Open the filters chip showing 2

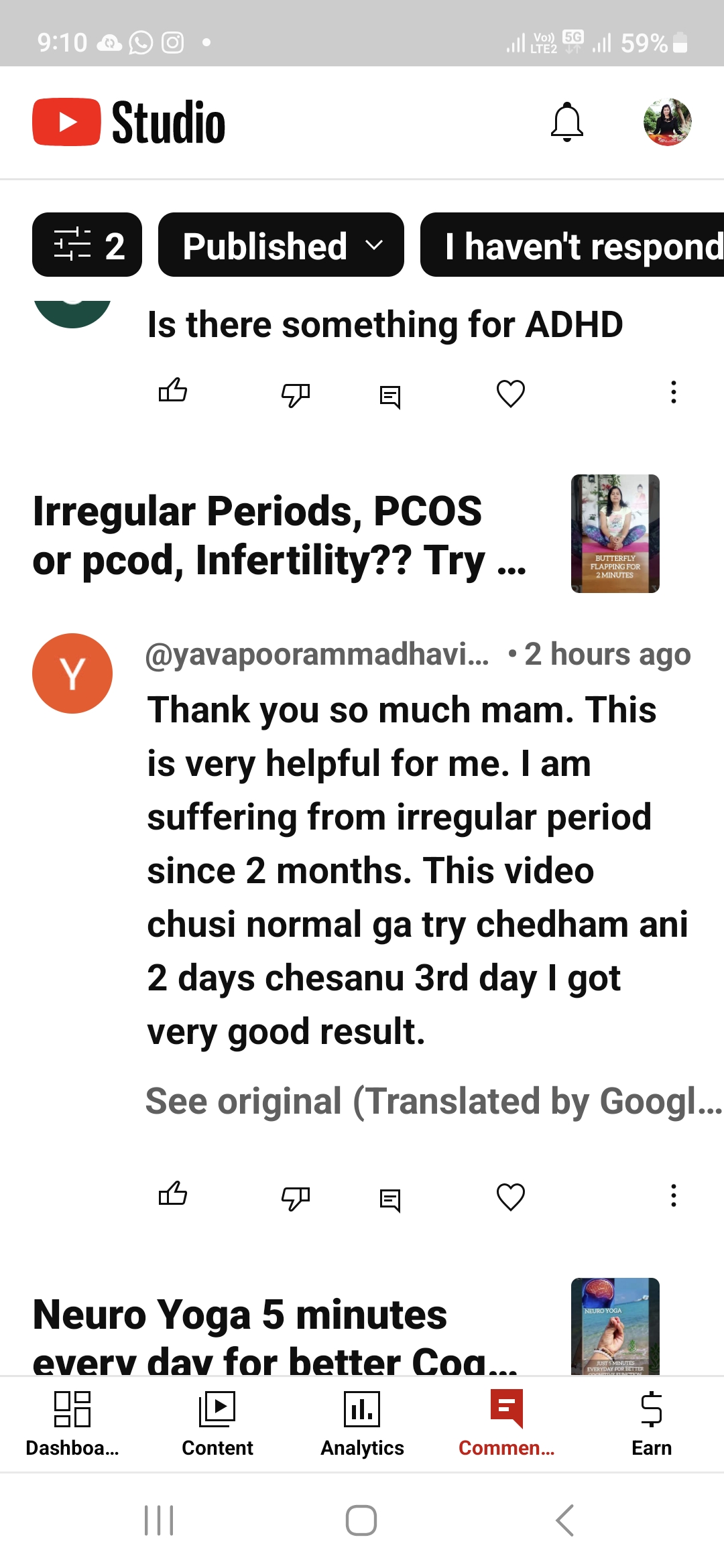coord(87,245)
